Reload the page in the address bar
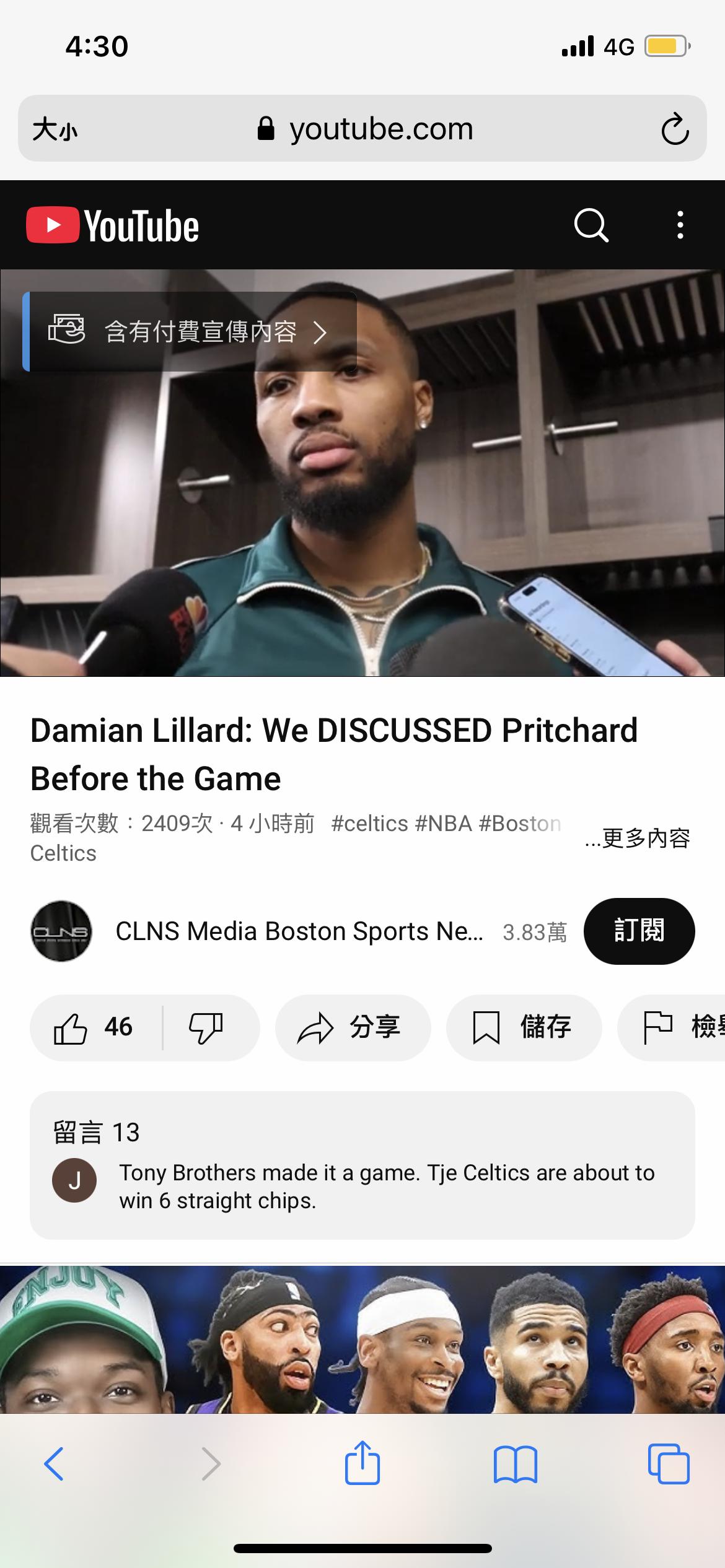 click(x=675, y=129)
